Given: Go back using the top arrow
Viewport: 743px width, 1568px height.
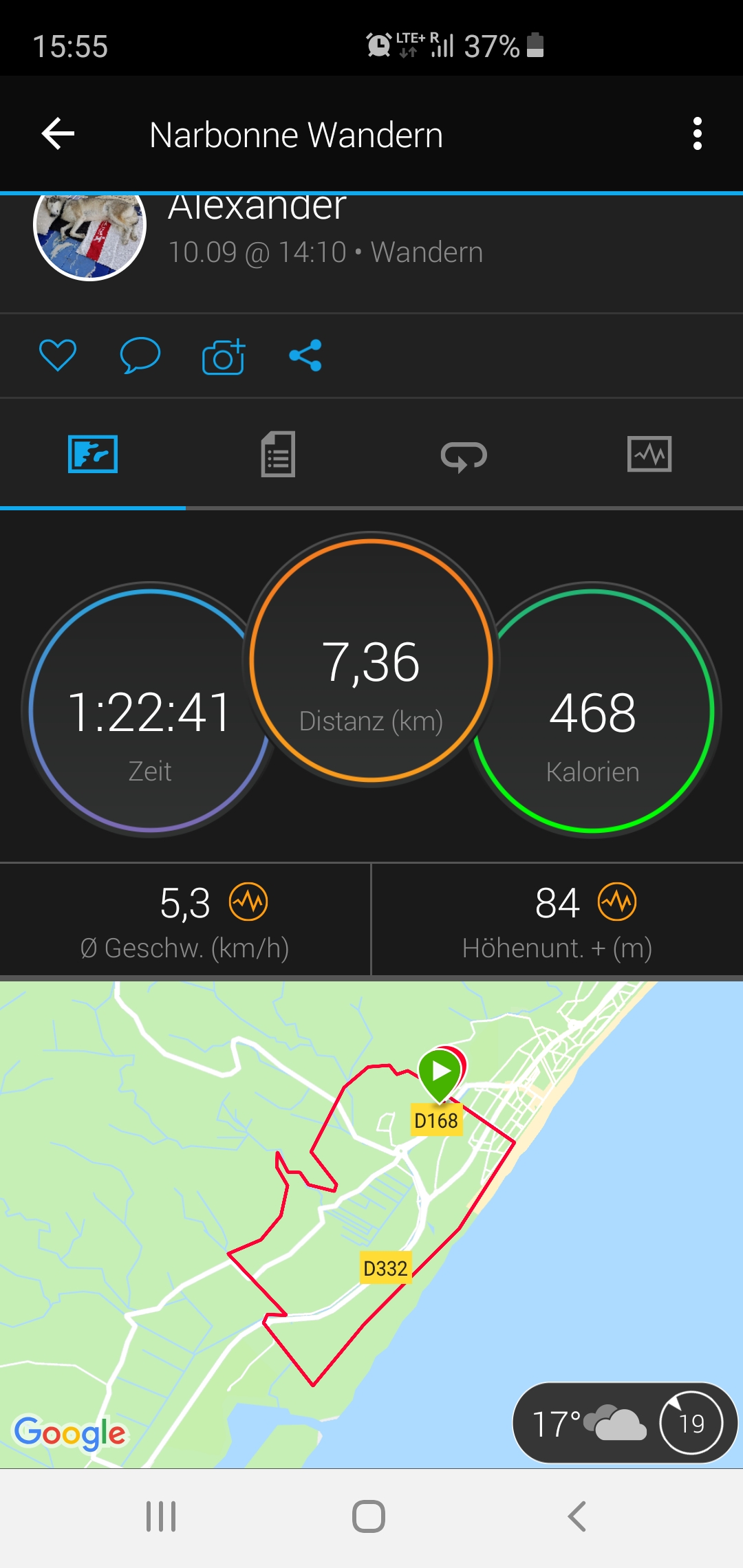Looking at the screenshot, I should click(x=58, y=133).
